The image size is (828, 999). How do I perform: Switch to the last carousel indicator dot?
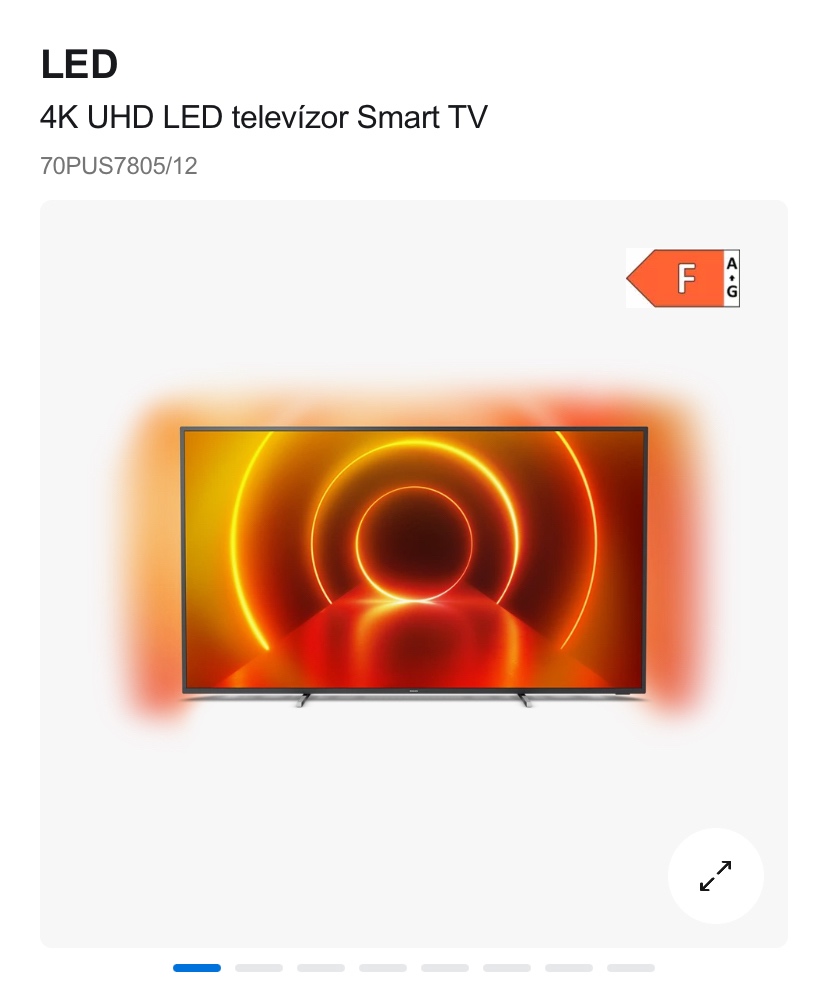click(631, 968)
